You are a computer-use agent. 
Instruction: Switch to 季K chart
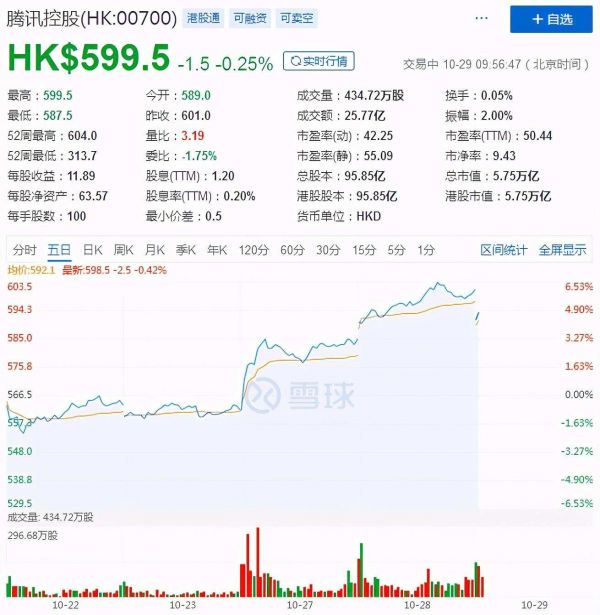(185, 250)
